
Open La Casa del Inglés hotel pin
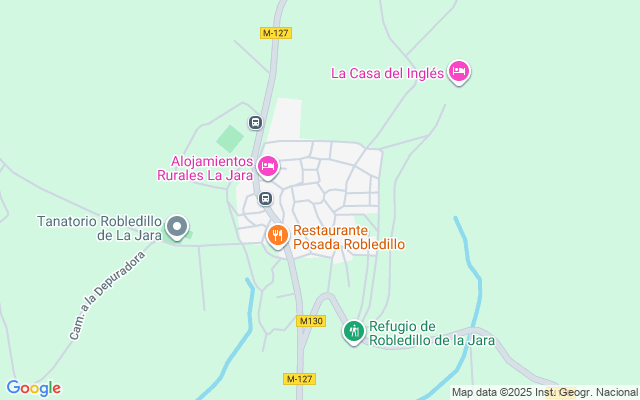(459, 71)
